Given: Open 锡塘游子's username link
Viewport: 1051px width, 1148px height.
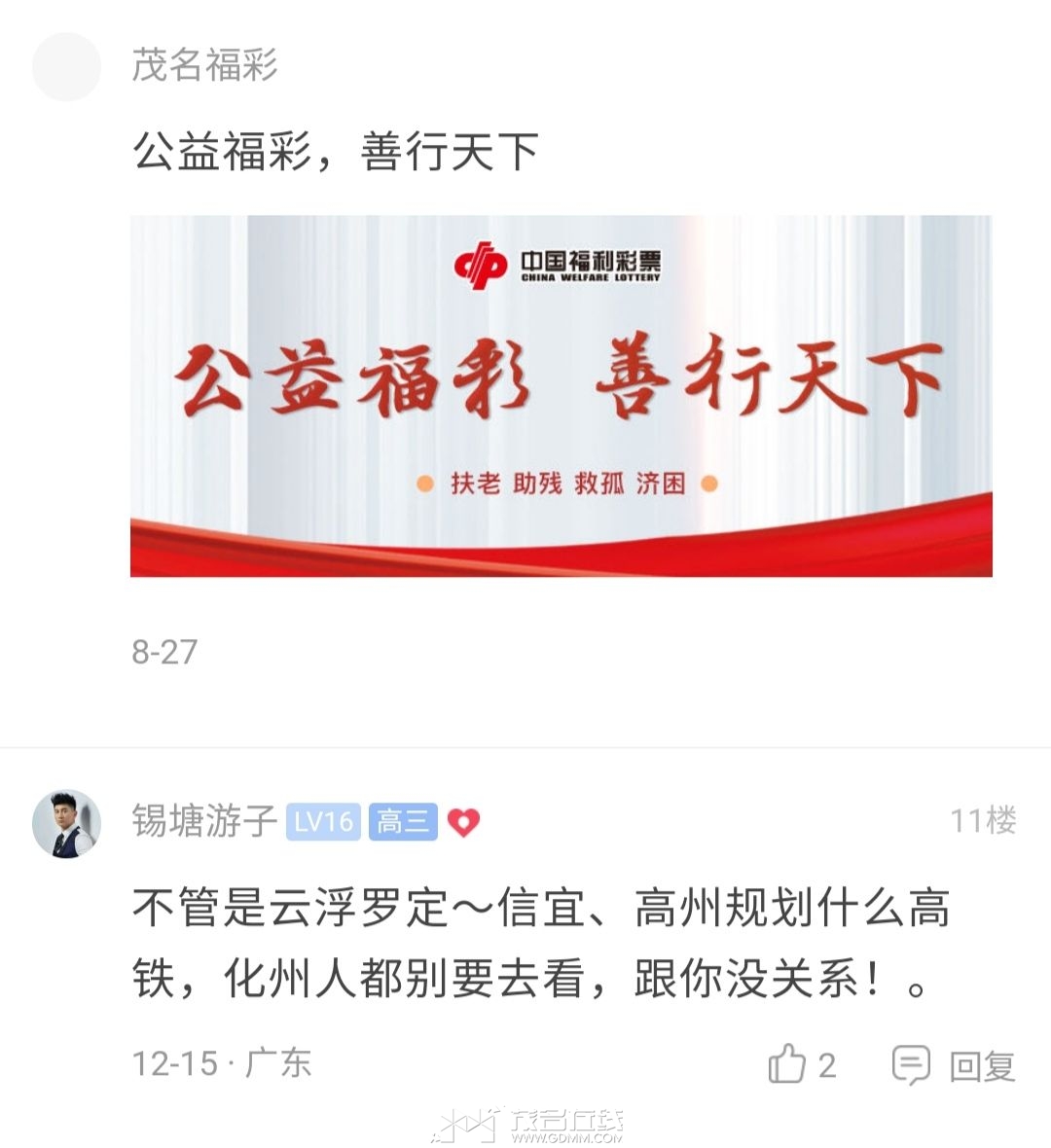Looking at the screenshot, I should coord(204,821).
